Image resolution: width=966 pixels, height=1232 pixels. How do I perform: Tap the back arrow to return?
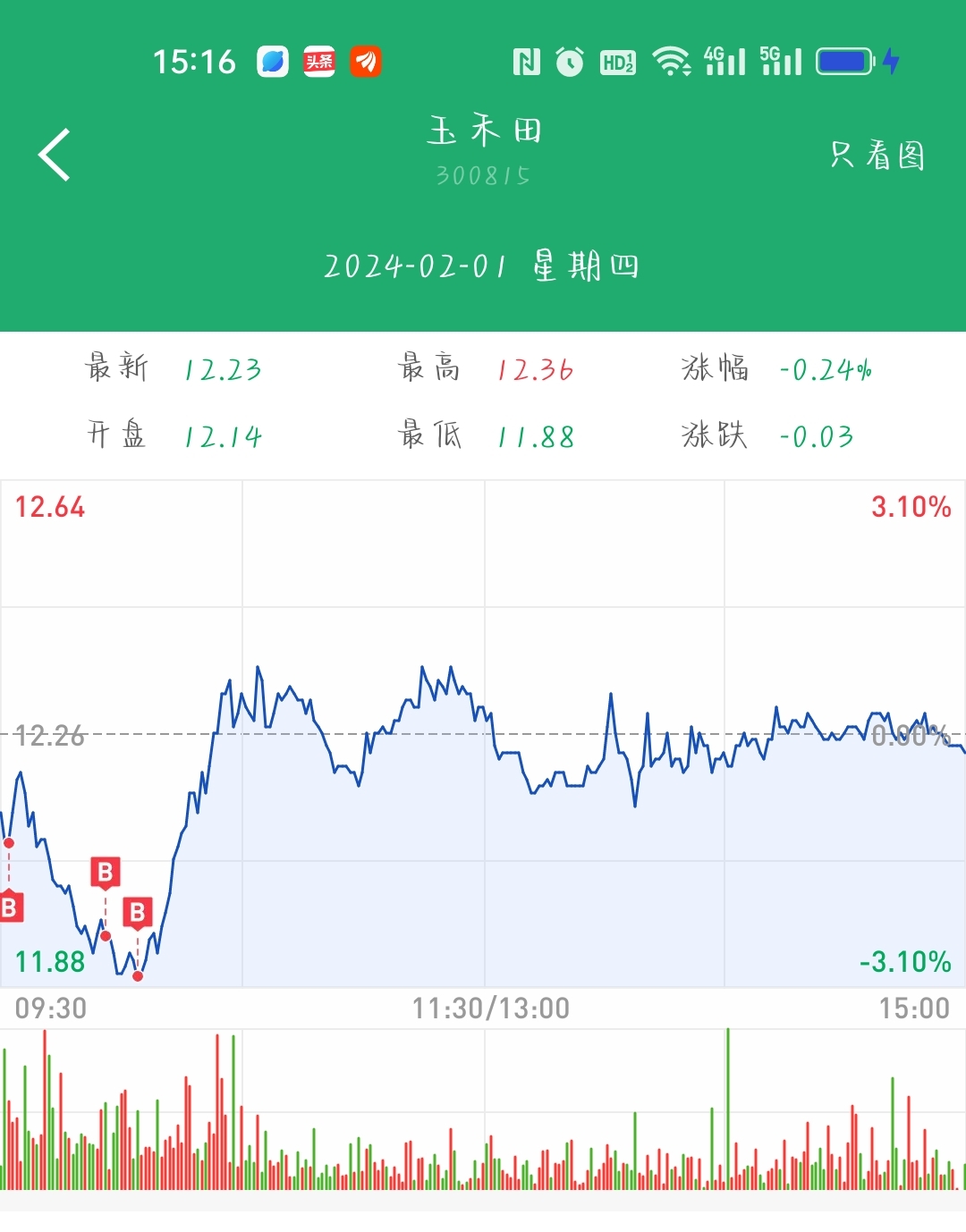54,152
